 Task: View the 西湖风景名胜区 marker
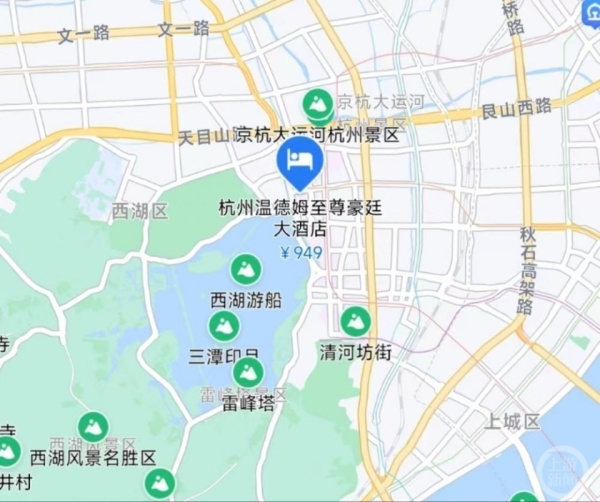93,428
